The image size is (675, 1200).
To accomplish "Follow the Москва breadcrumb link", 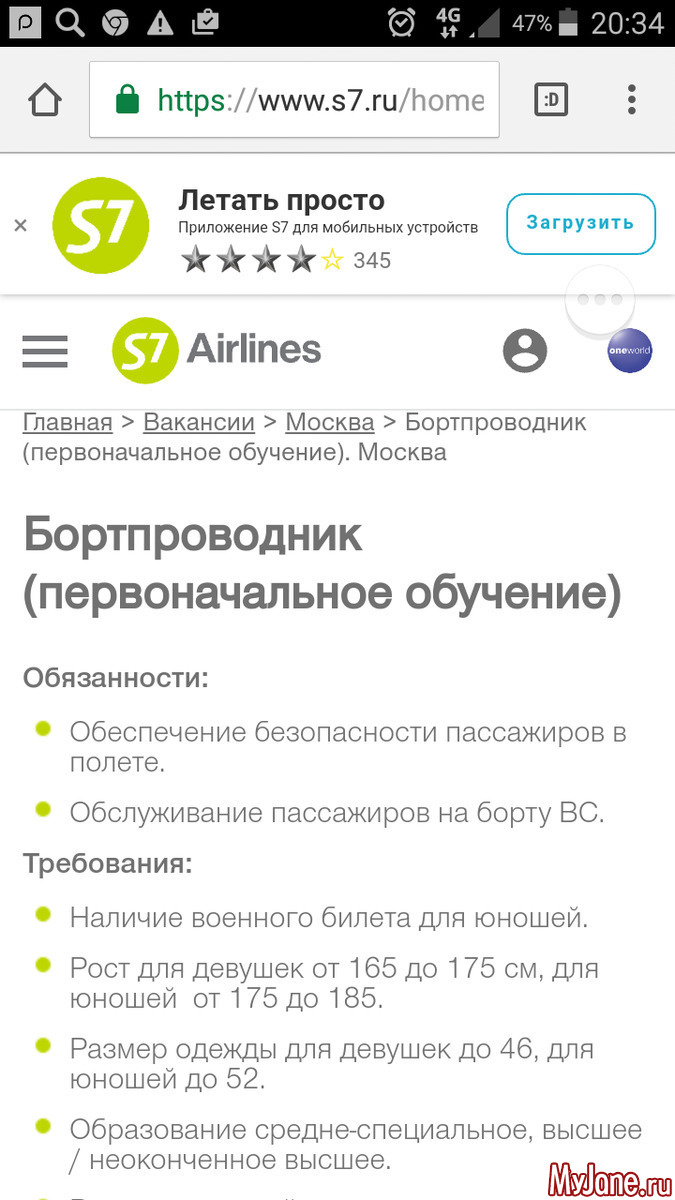I will pos(330,422).
